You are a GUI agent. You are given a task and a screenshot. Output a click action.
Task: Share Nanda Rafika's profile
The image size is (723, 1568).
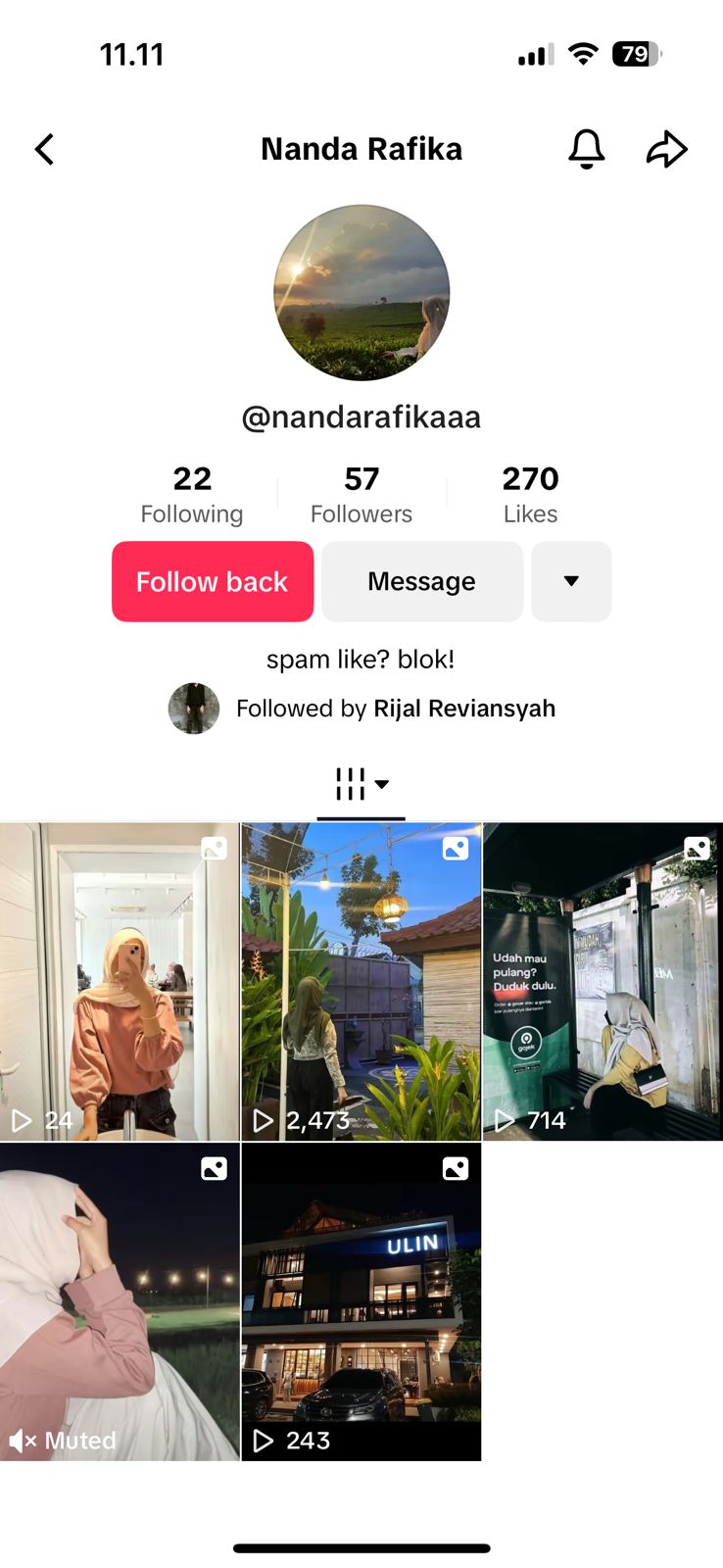click(x=666, y=149)
